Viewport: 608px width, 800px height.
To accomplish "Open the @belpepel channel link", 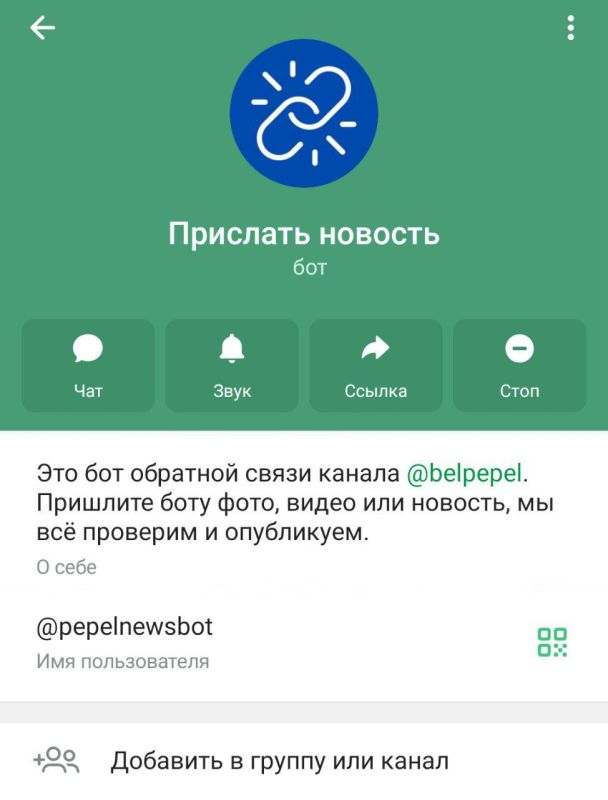I will (x=464, y=473).
